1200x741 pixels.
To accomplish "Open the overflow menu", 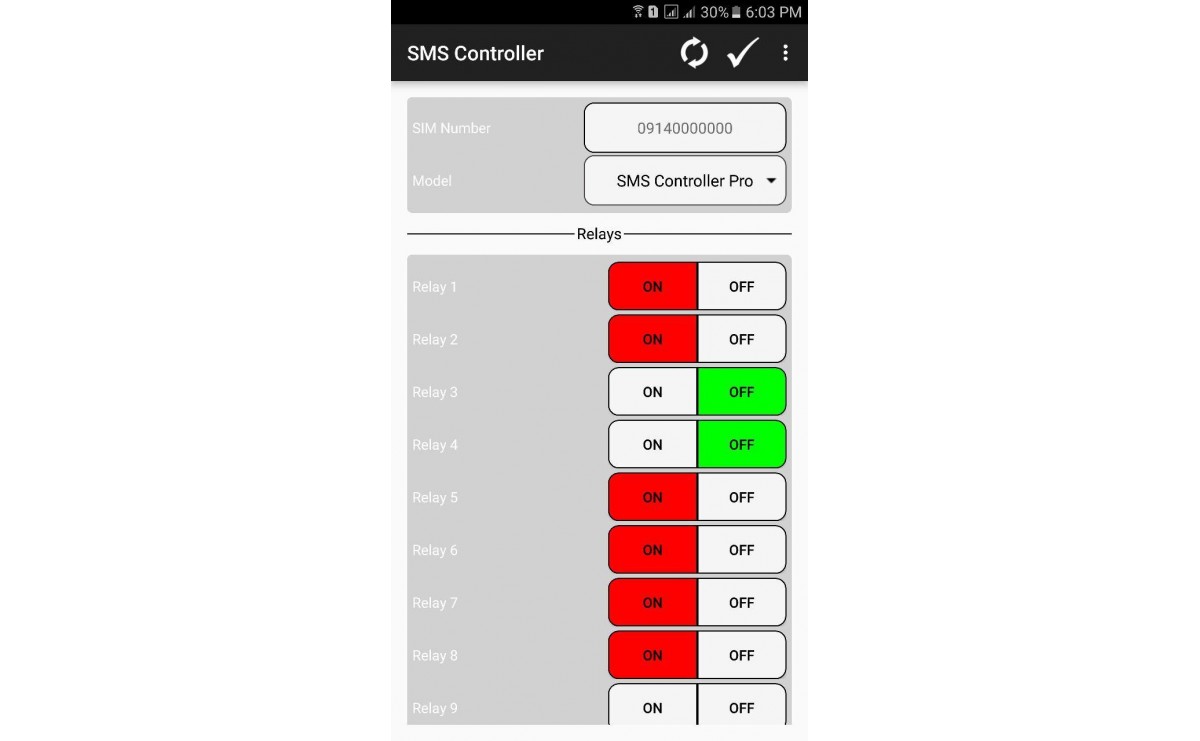I will pos(785,53).
